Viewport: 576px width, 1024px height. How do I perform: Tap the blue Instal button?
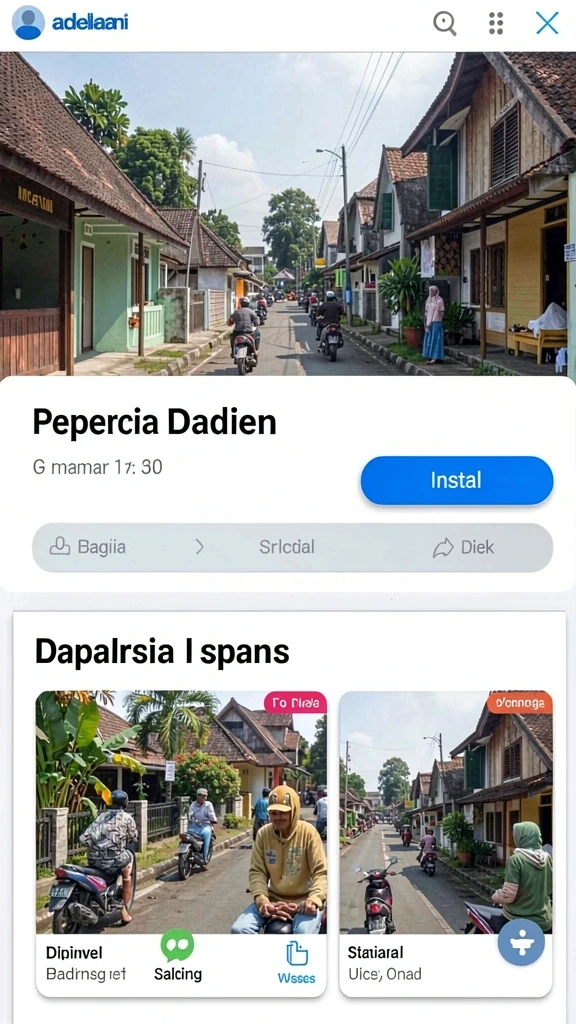coord(456,481)
